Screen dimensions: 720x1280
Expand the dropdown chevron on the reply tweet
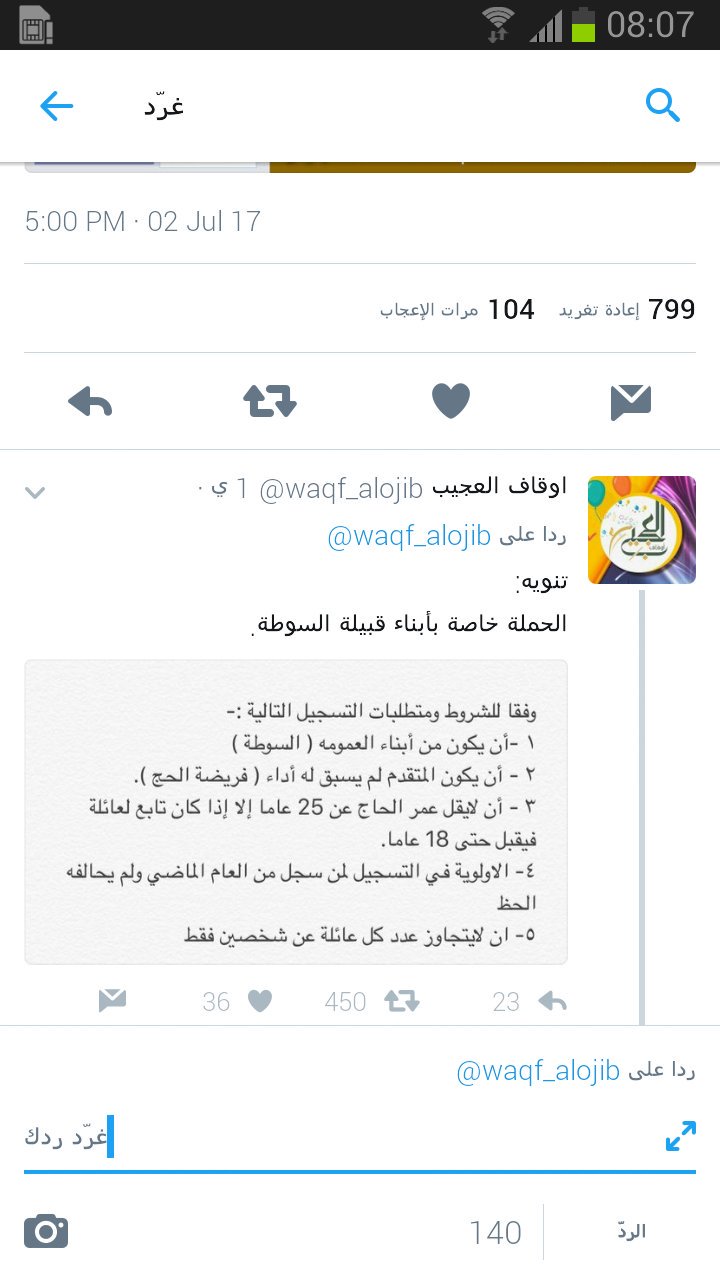pos(35,492)
